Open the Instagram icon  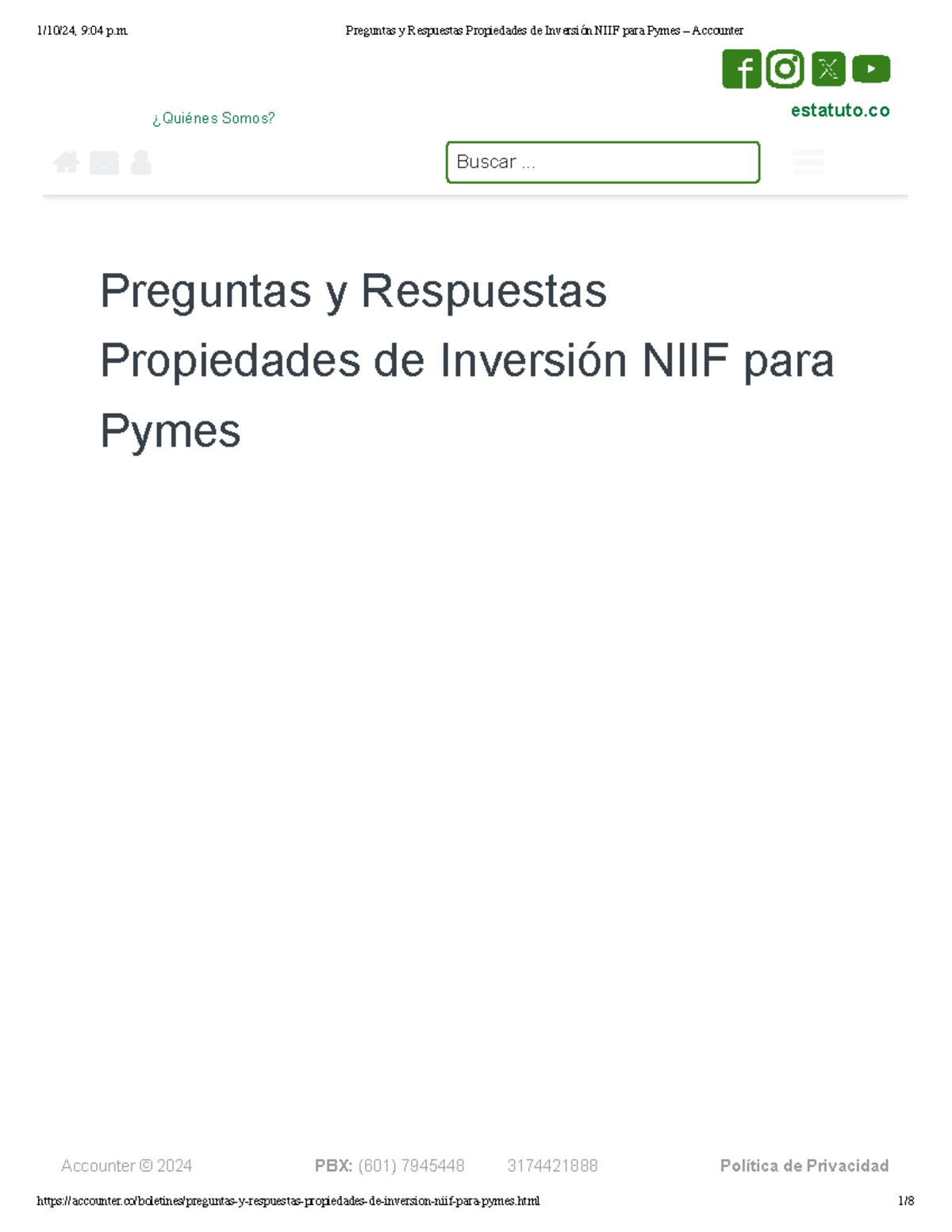tap(786, 70)
